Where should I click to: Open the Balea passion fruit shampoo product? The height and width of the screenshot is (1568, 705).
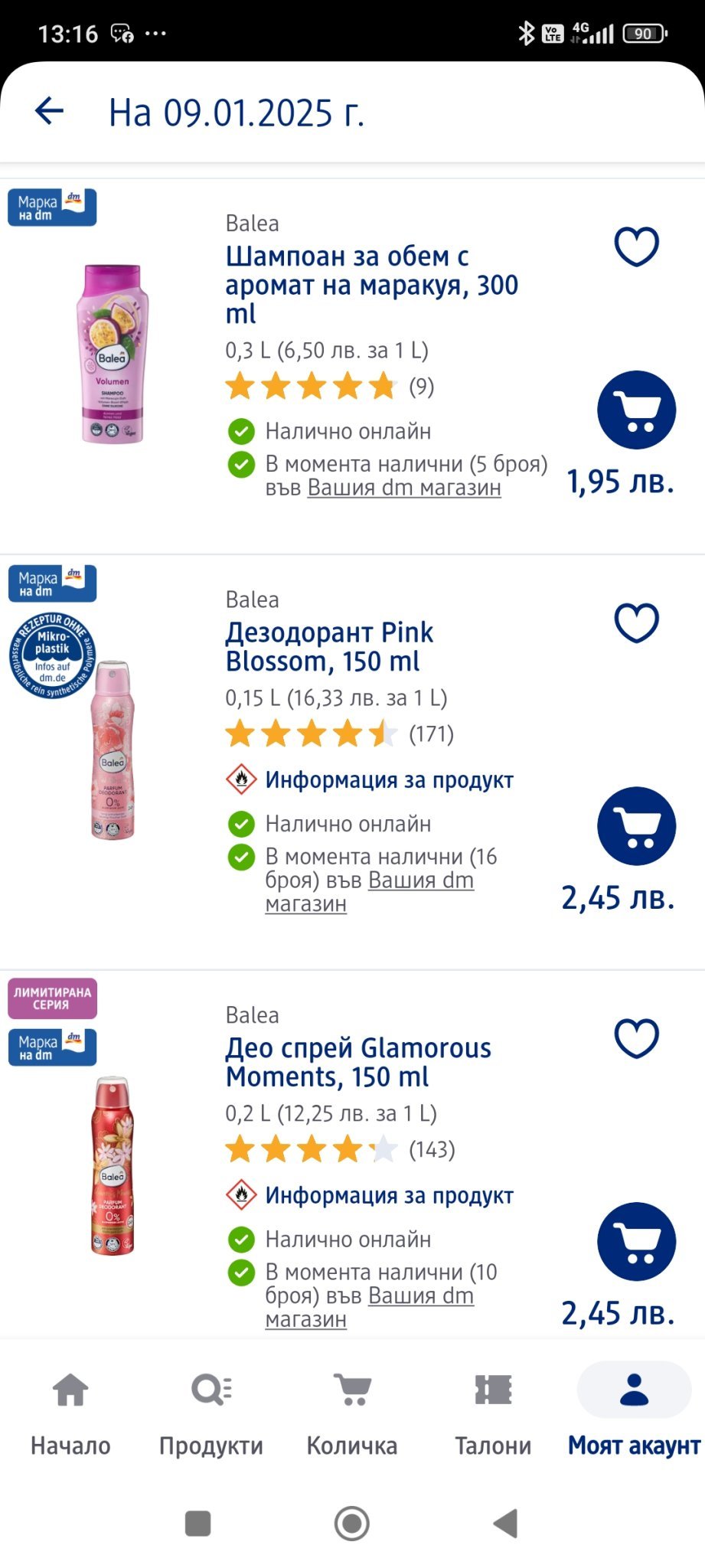click(371, 285)
